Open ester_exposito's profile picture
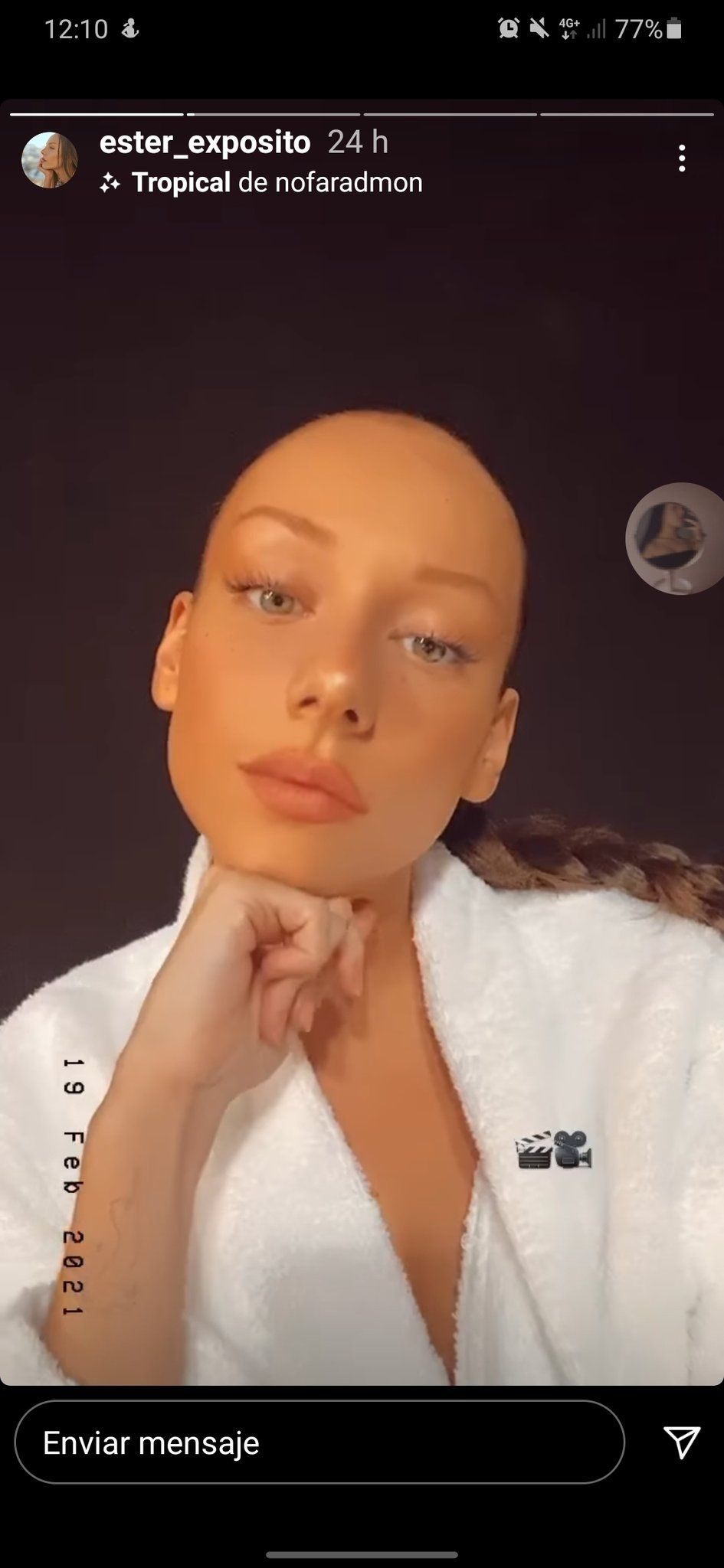 pos(50,161)
